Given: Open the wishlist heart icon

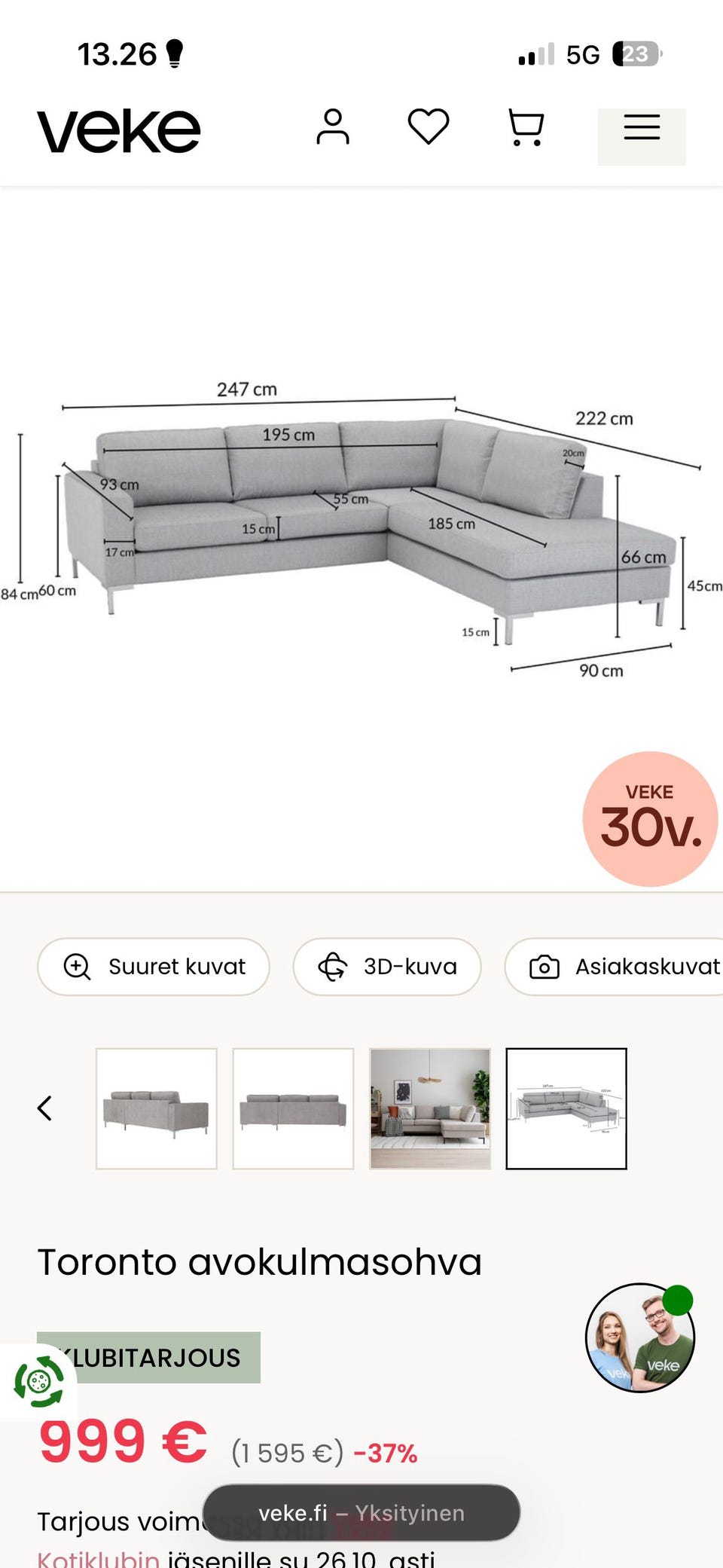Looking at the screenshot, I should click(x=429, y=127).
